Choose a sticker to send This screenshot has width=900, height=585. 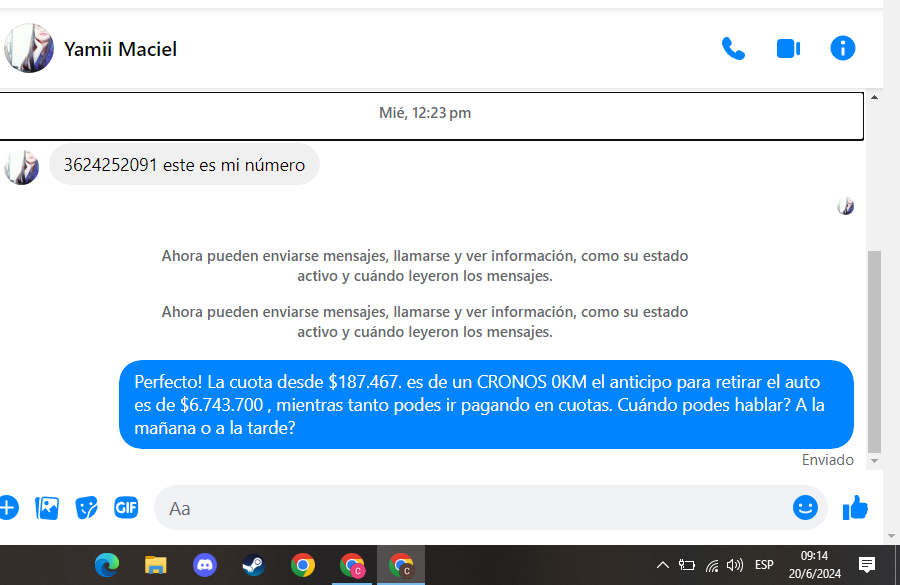87,508
